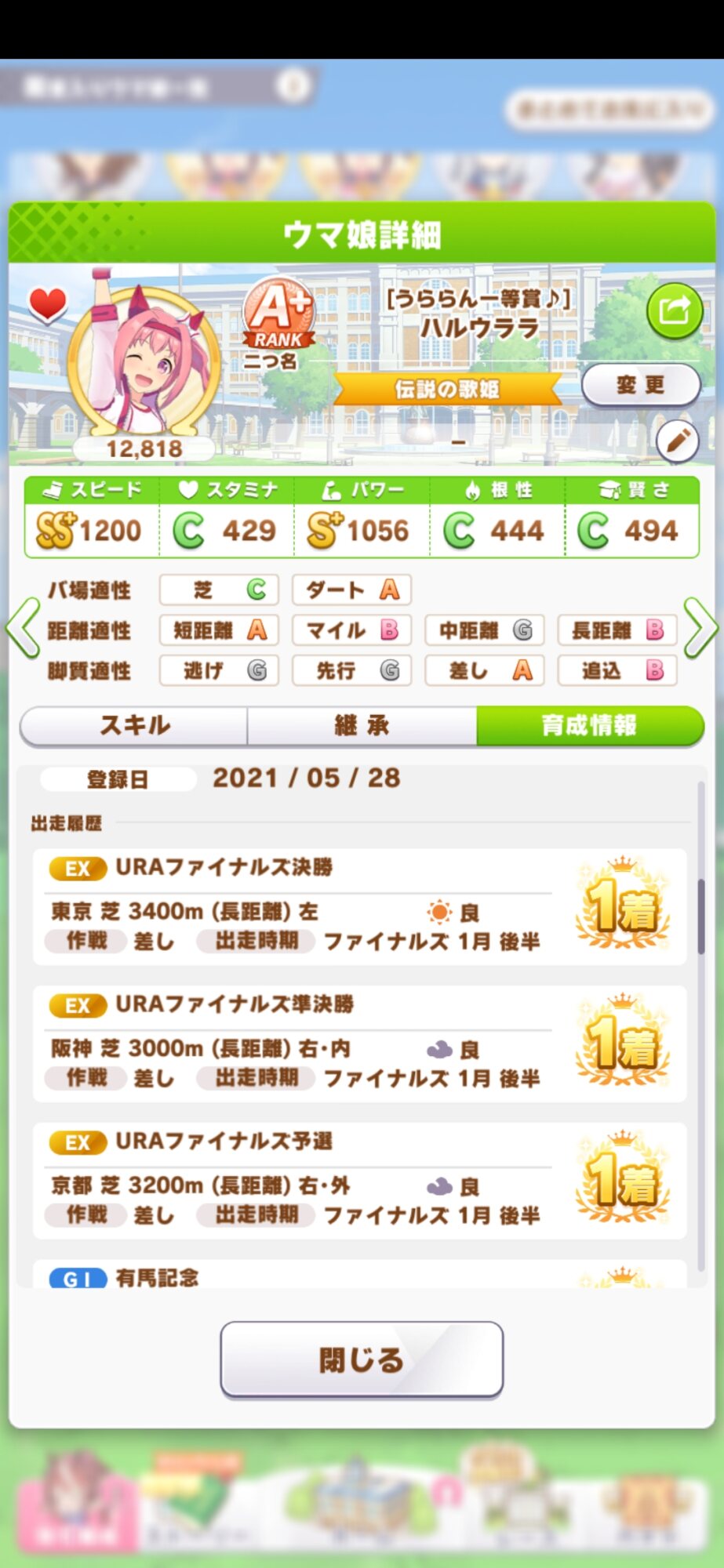Tap the 変更 button

click(641, 385)
